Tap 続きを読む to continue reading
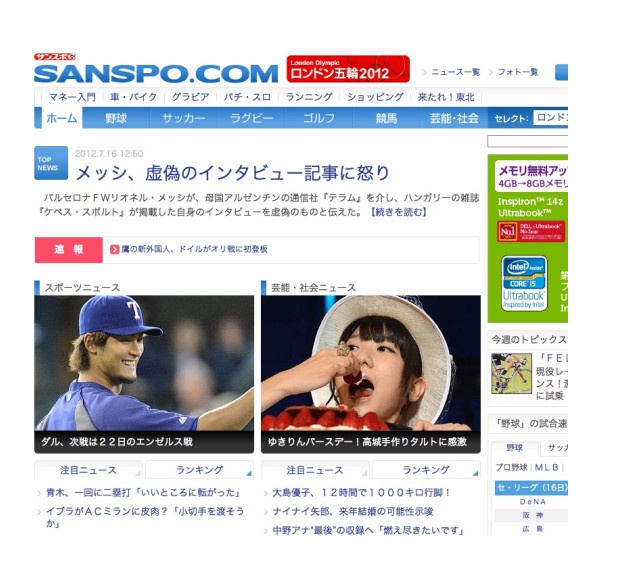Image resolution: width=622 pixels, height=577 pixels. pyautogui.click(x=398, y=213)
